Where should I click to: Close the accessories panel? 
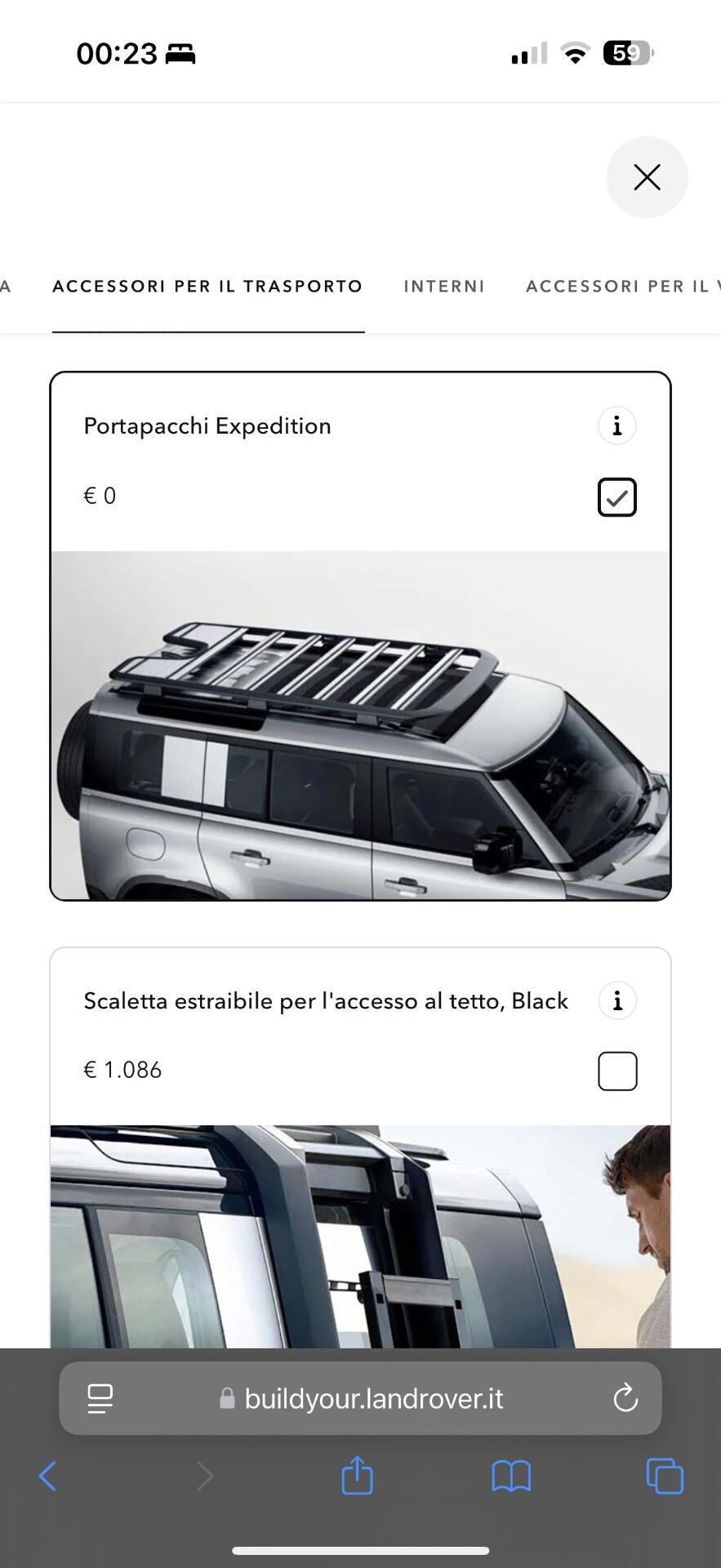(647, 177)
